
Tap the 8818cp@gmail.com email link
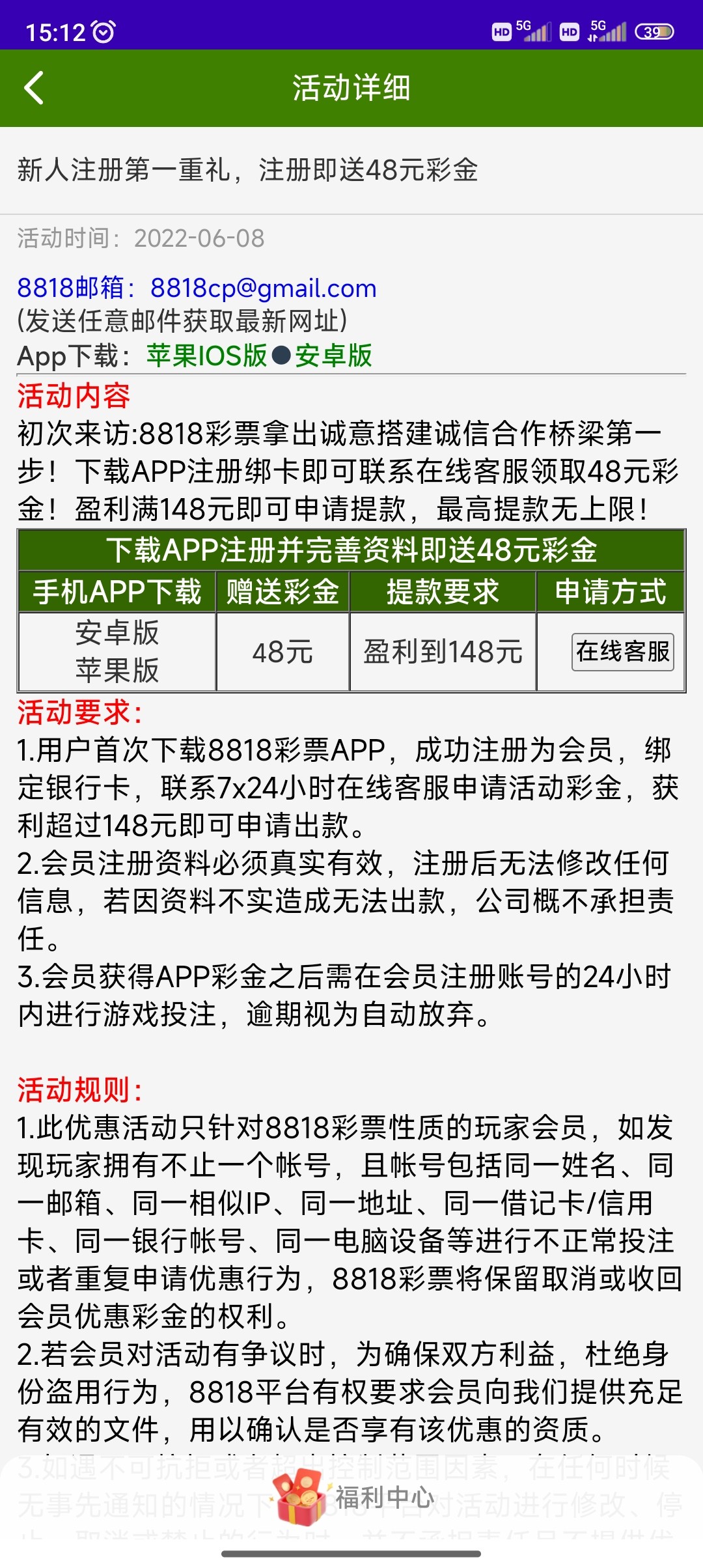coord(263,288)
